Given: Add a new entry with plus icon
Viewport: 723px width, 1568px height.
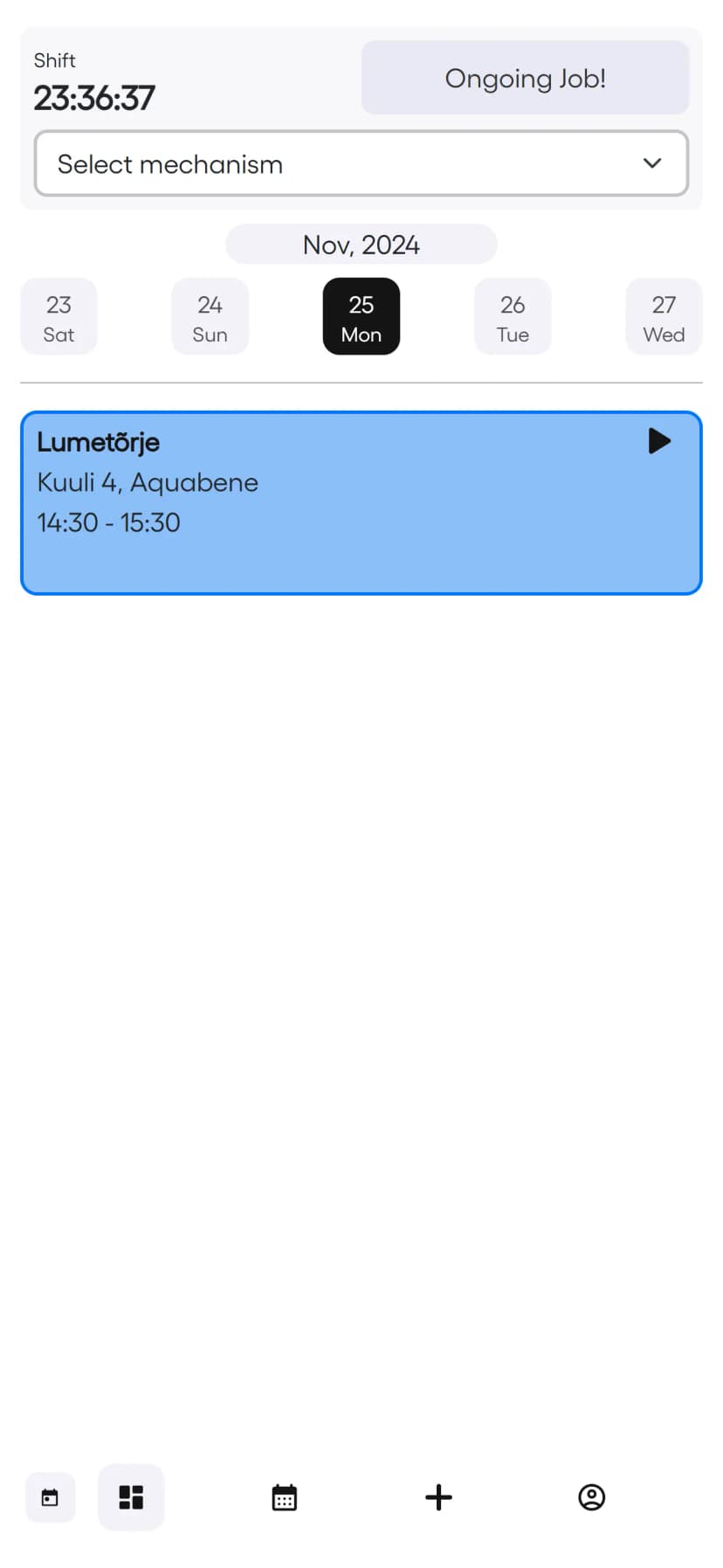Looking at the screenshot, I should click(438, 1497).
